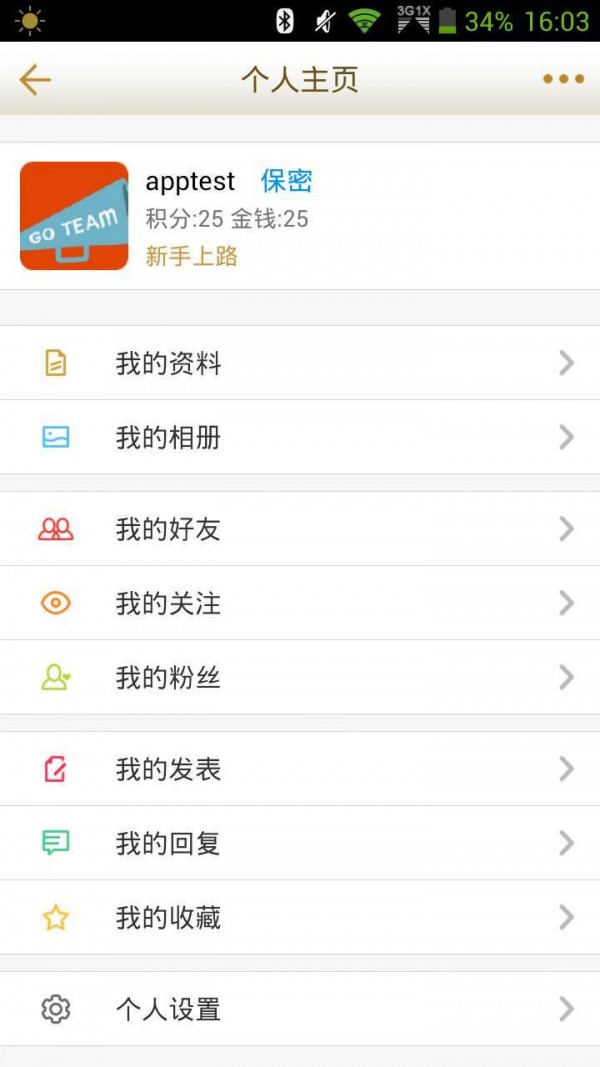Open 我的发表 (My Posts)
Viewport: 600px width, 1067px height.
300,769
